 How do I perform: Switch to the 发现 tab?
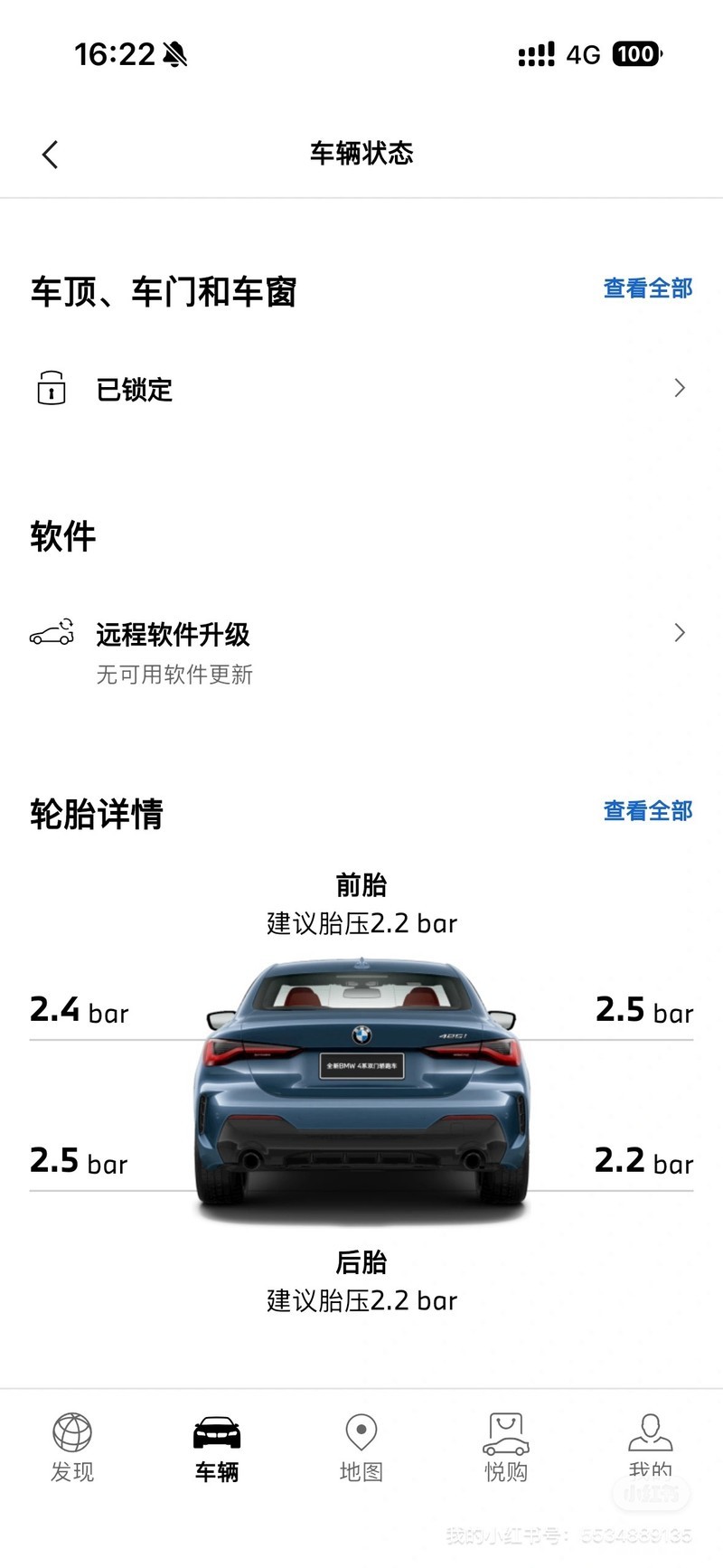coord(72,1447)
